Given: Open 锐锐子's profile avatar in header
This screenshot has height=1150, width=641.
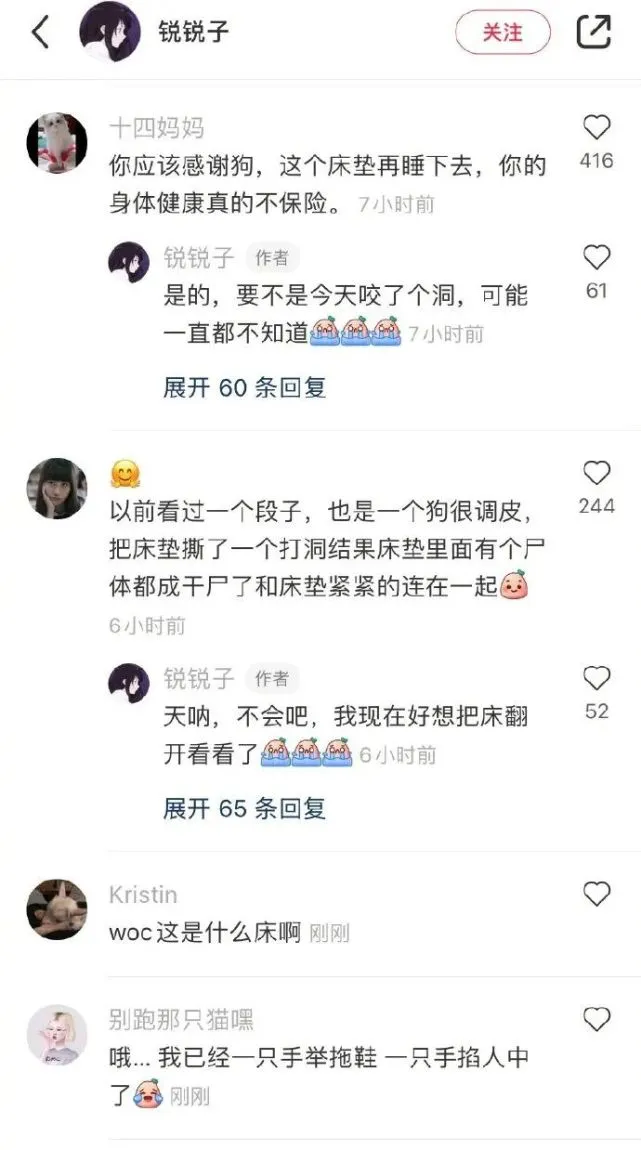Looking at the screenshot, I should [109, 32].
